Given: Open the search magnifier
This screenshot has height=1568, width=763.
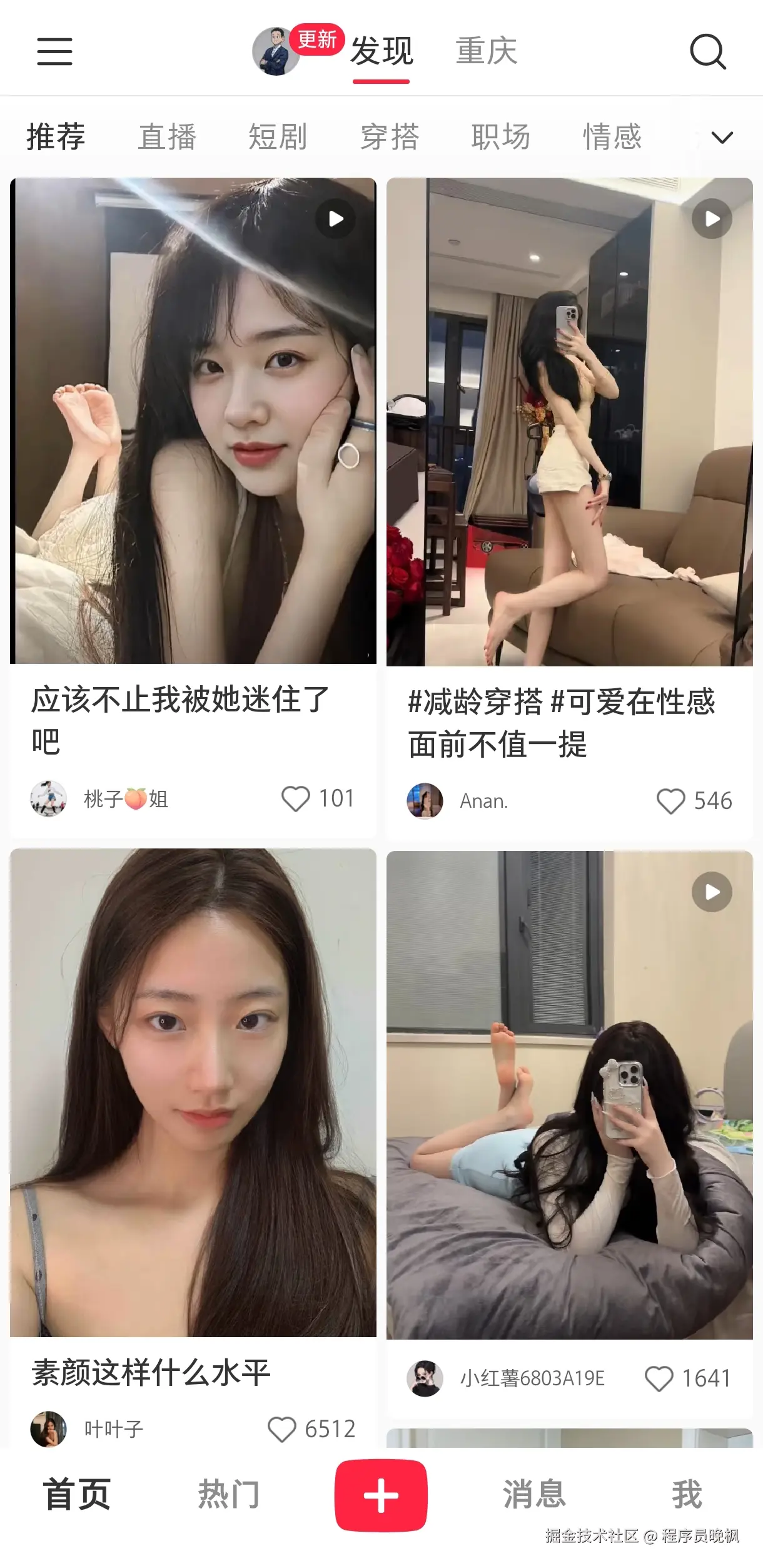Looking at the screenshot, I should click(x=707, y=51).
